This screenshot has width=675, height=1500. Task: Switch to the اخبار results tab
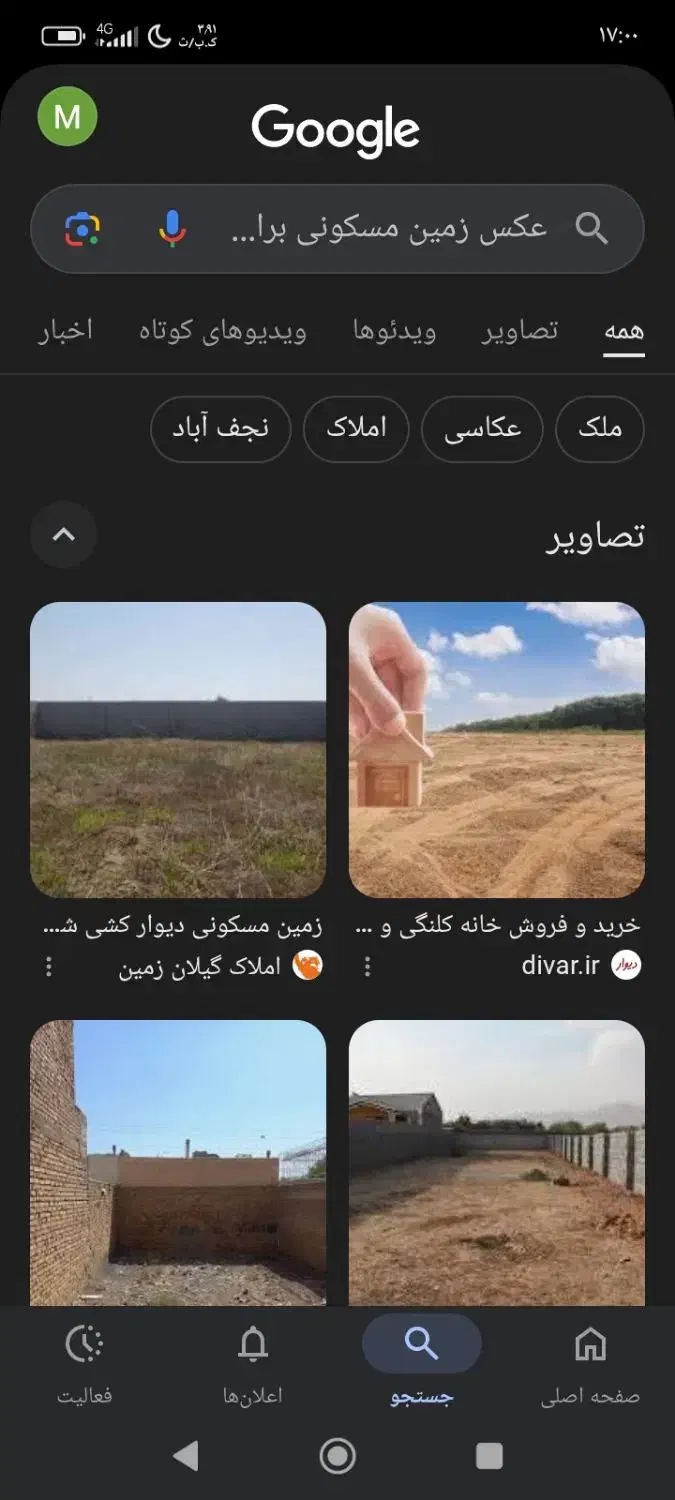[x=66, y=331]
